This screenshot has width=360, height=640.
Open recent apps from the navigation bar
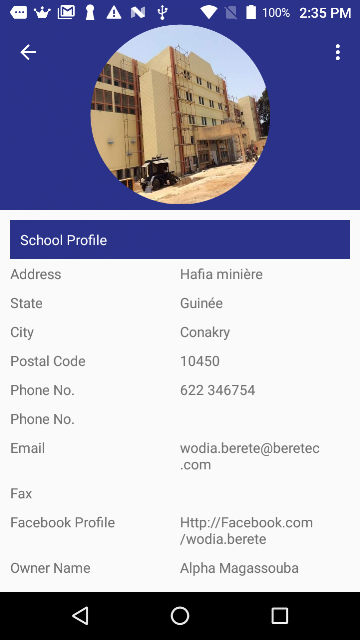coord(280,616)
